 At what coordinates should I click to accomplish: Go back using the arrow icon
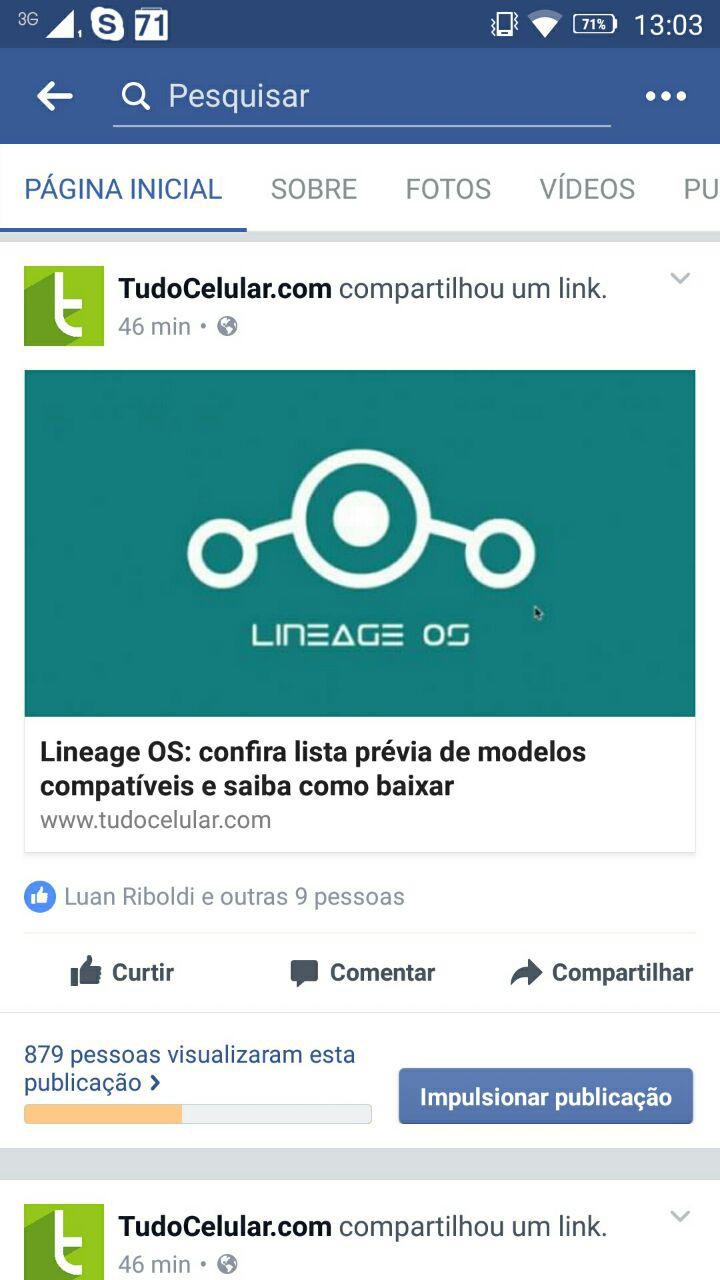point(54,96)
